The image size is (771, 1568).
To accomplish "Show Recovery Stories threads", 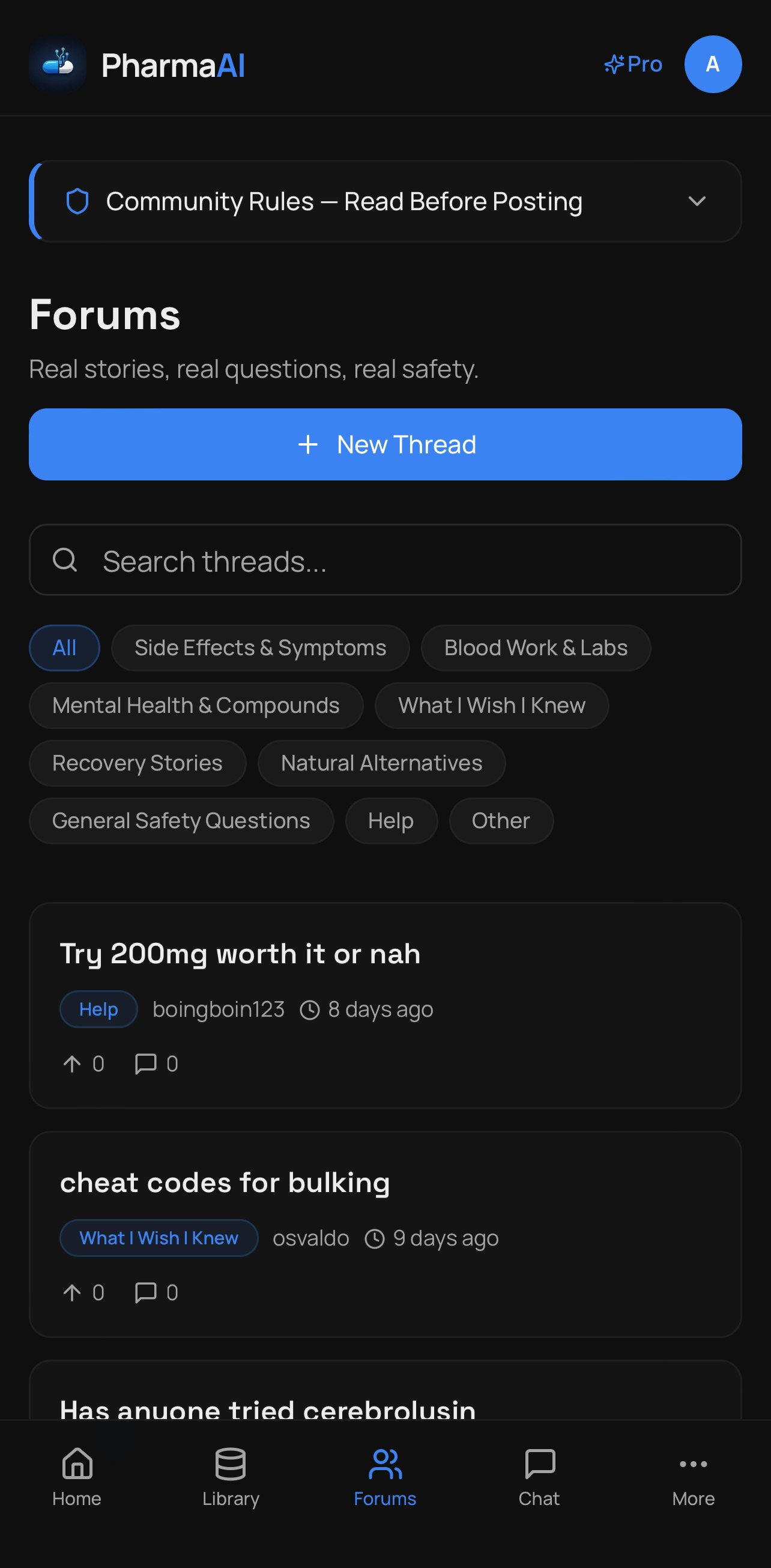I will tap(137, 763).
